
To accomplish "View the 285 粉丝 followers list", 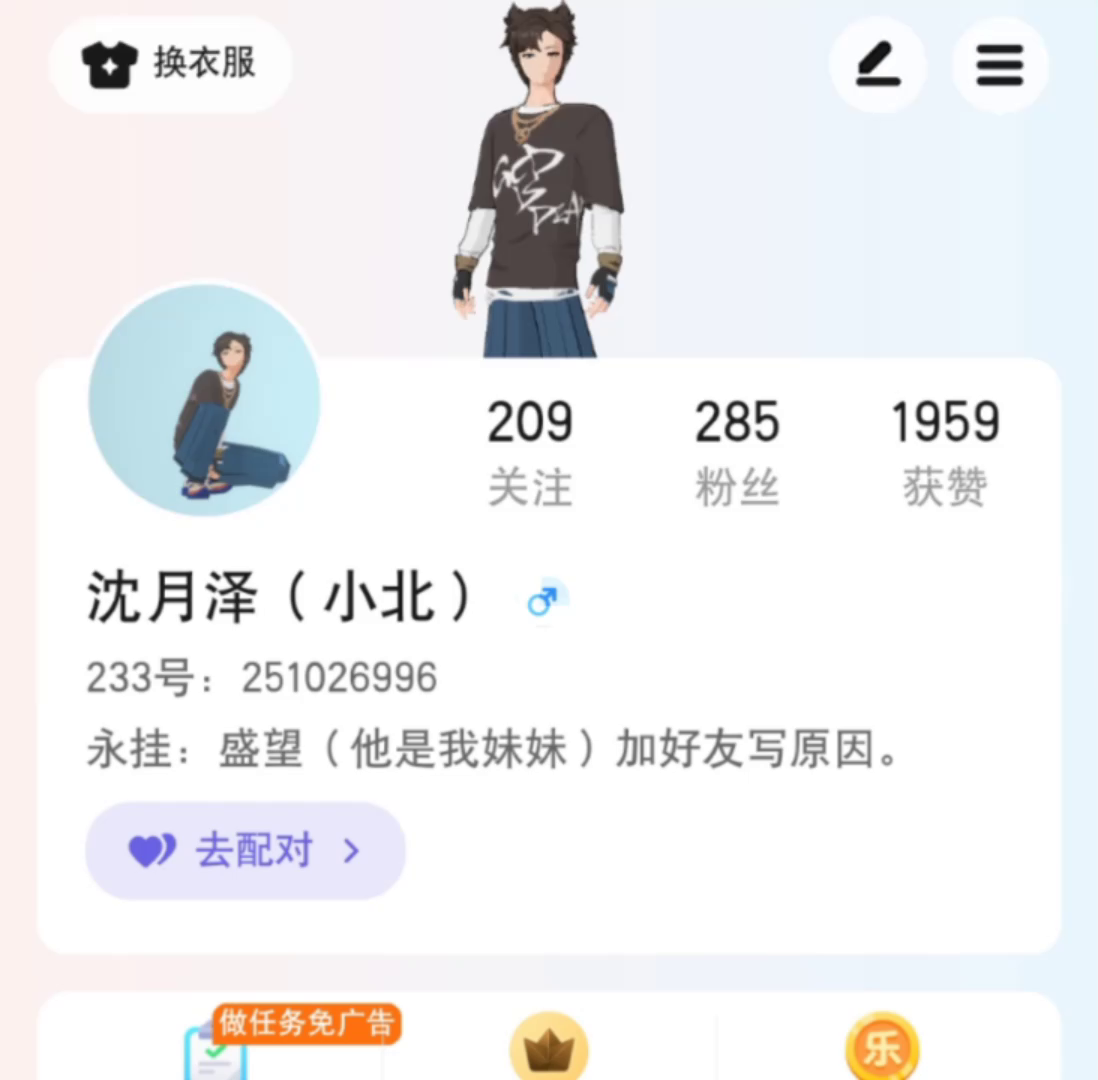I will [737, 452].
